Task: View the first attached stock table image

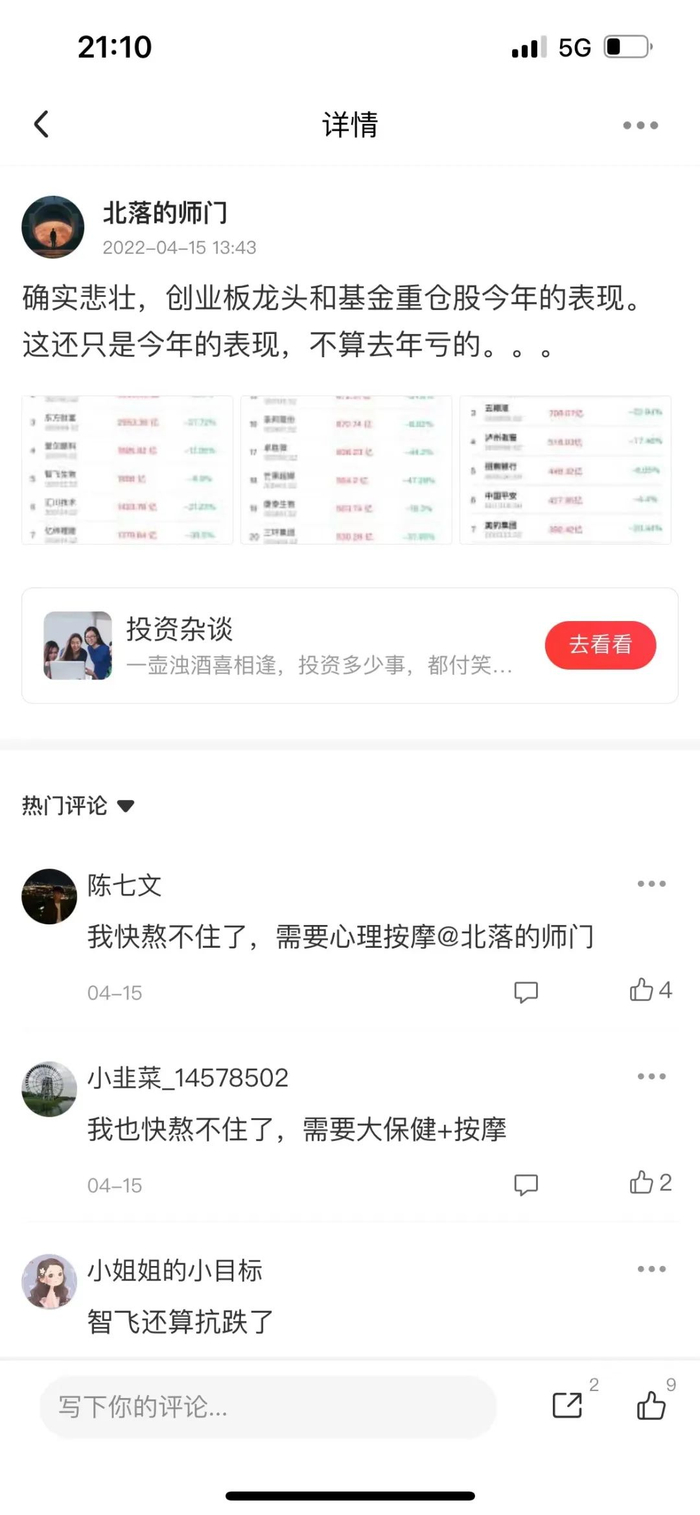Action: tap(127, 470)
